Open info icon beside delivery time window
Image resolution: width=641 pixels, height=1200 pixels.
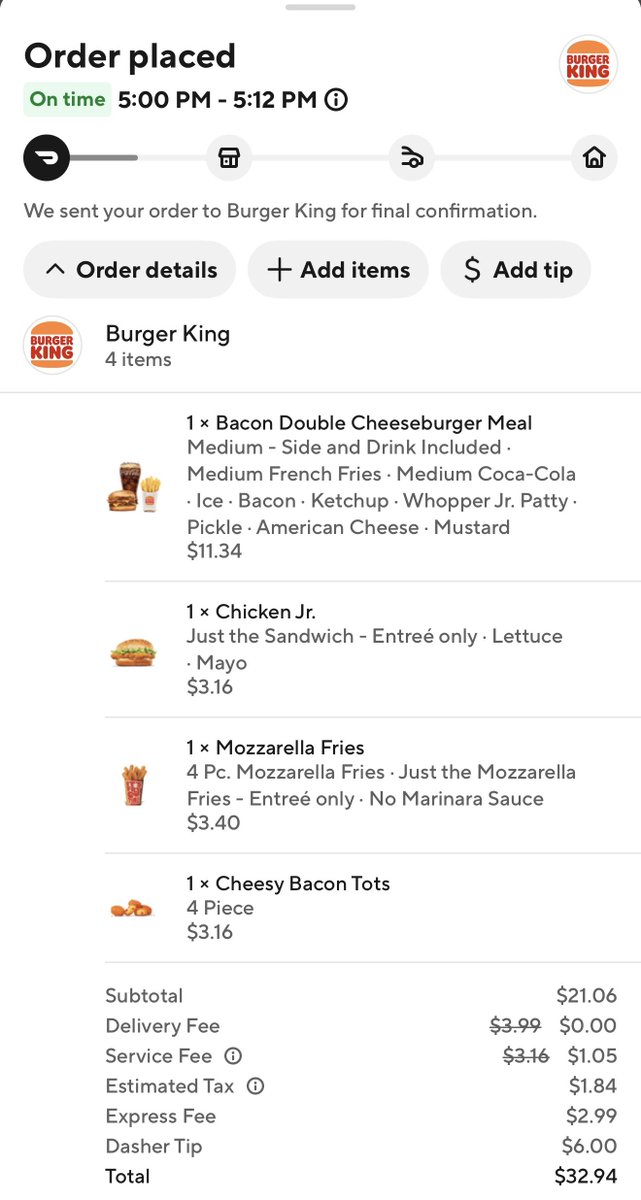pyautogui.click(x=337, y=100)
